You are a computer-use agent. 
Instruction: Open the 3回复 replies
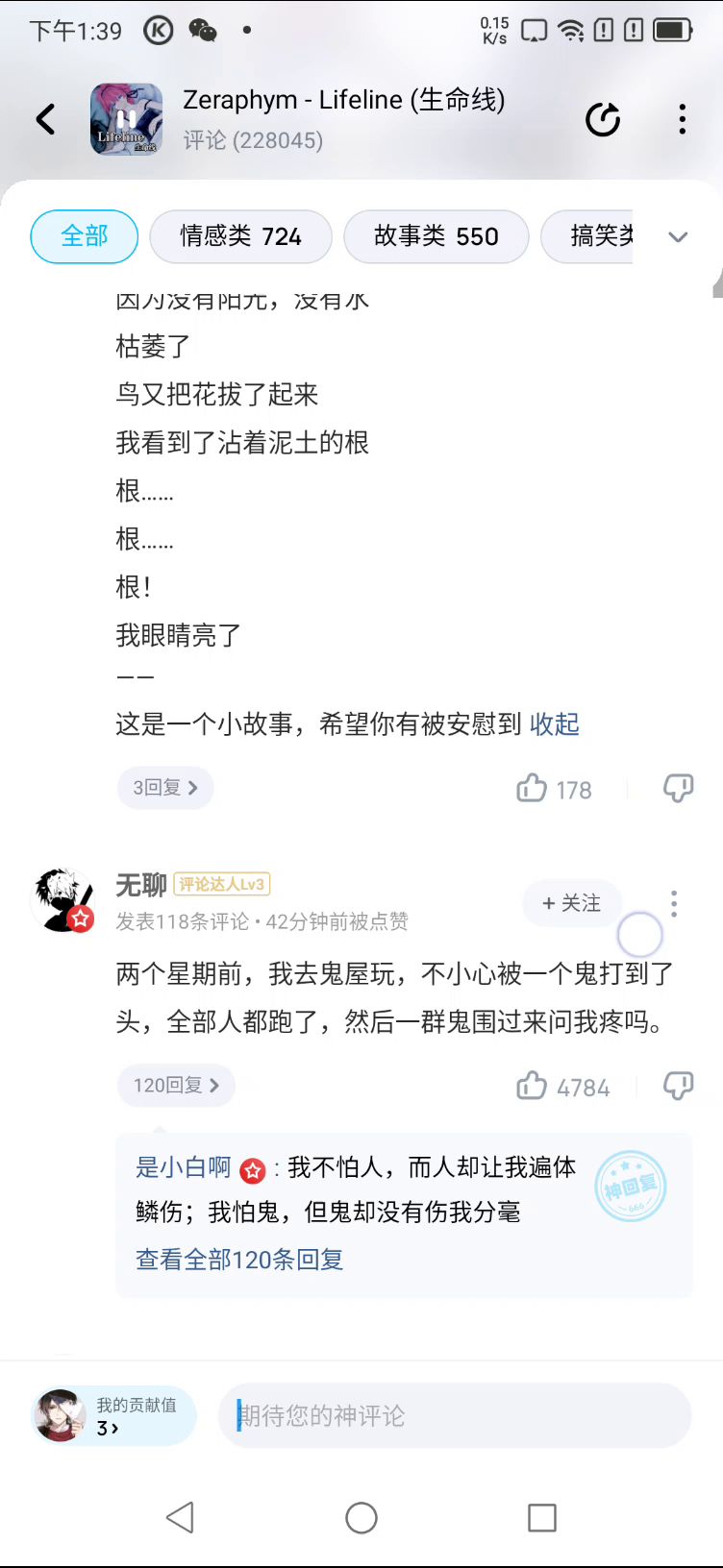tap(165, 788)
